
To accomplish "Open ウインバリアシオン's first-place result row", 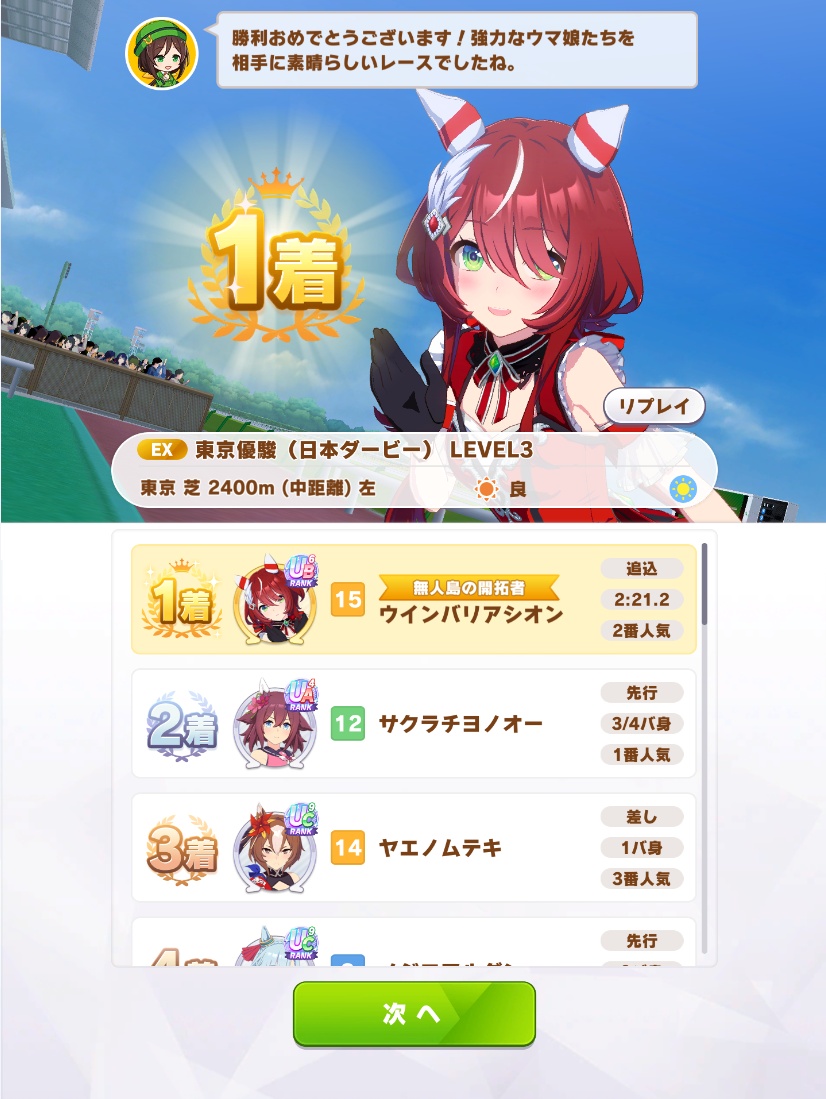I will [x=414, y=599].
